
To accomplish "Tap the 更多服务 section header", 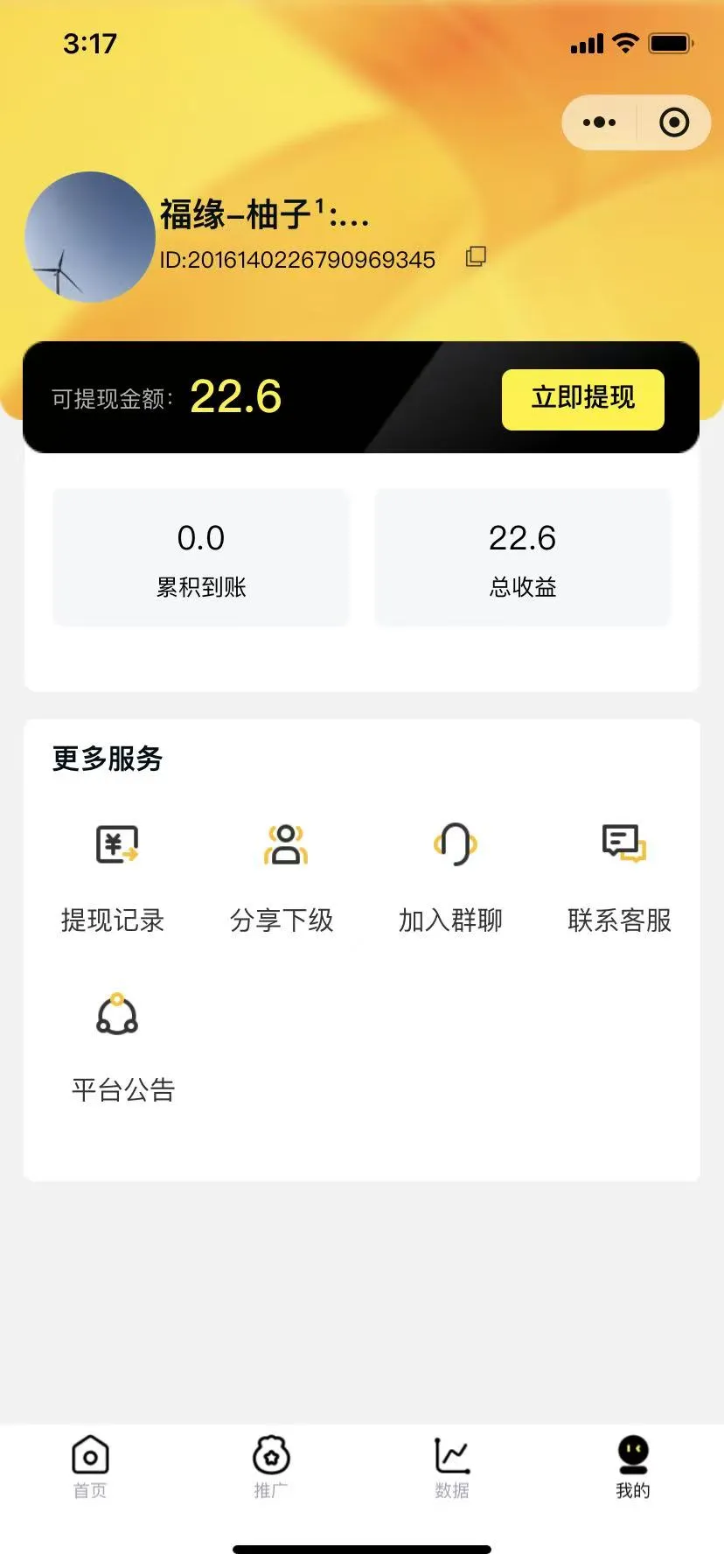I will (108, 759).
